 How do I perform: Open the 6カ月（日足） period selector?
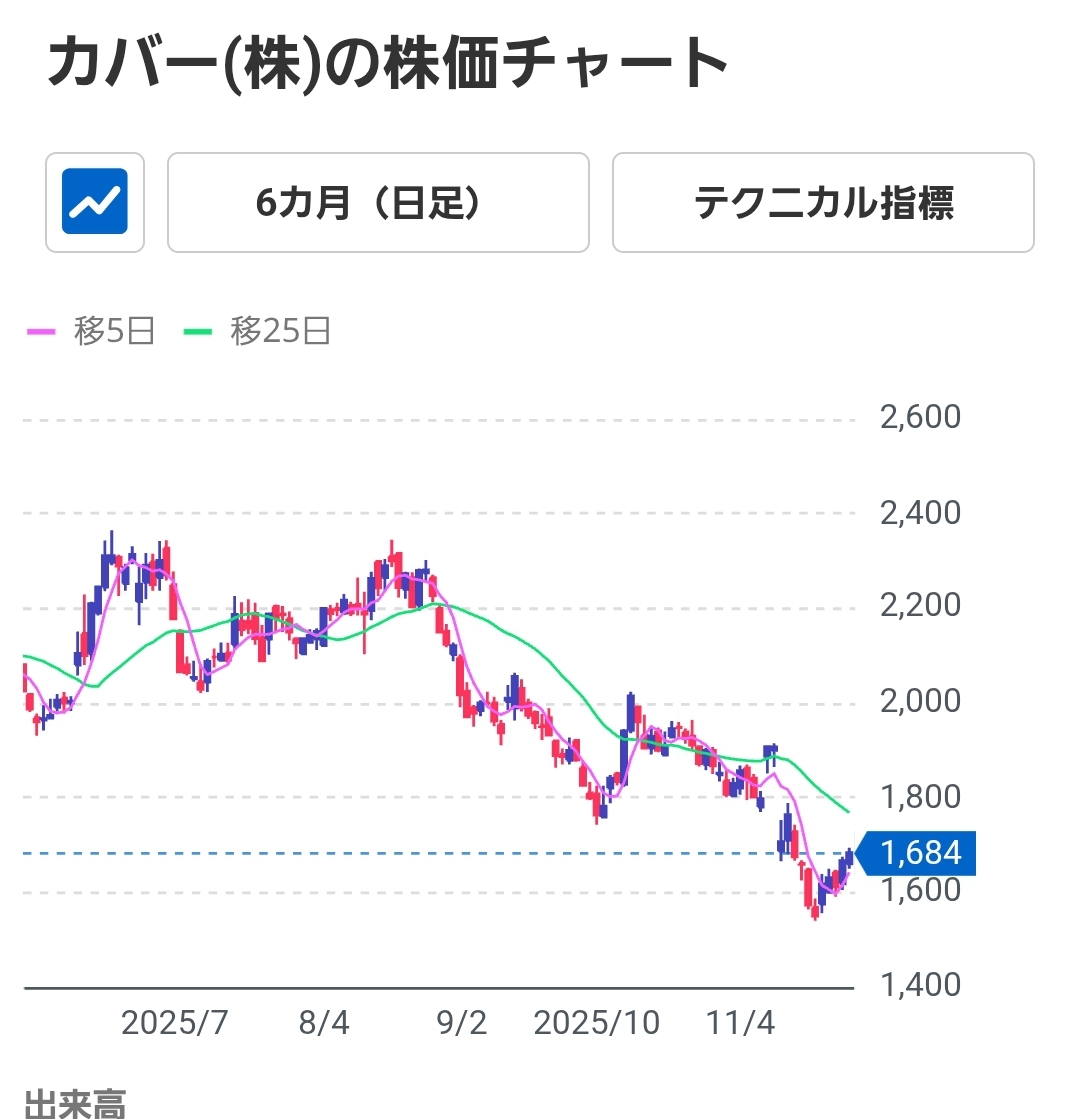click(x=378, y=202)
